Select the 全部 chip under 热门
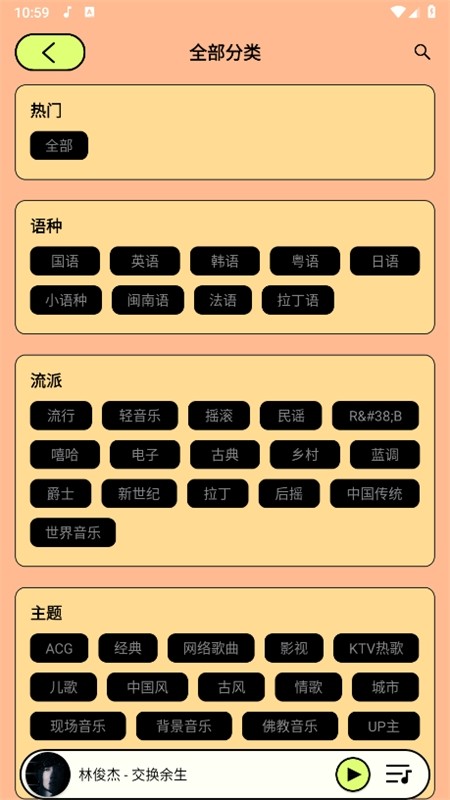 [59, 146]
